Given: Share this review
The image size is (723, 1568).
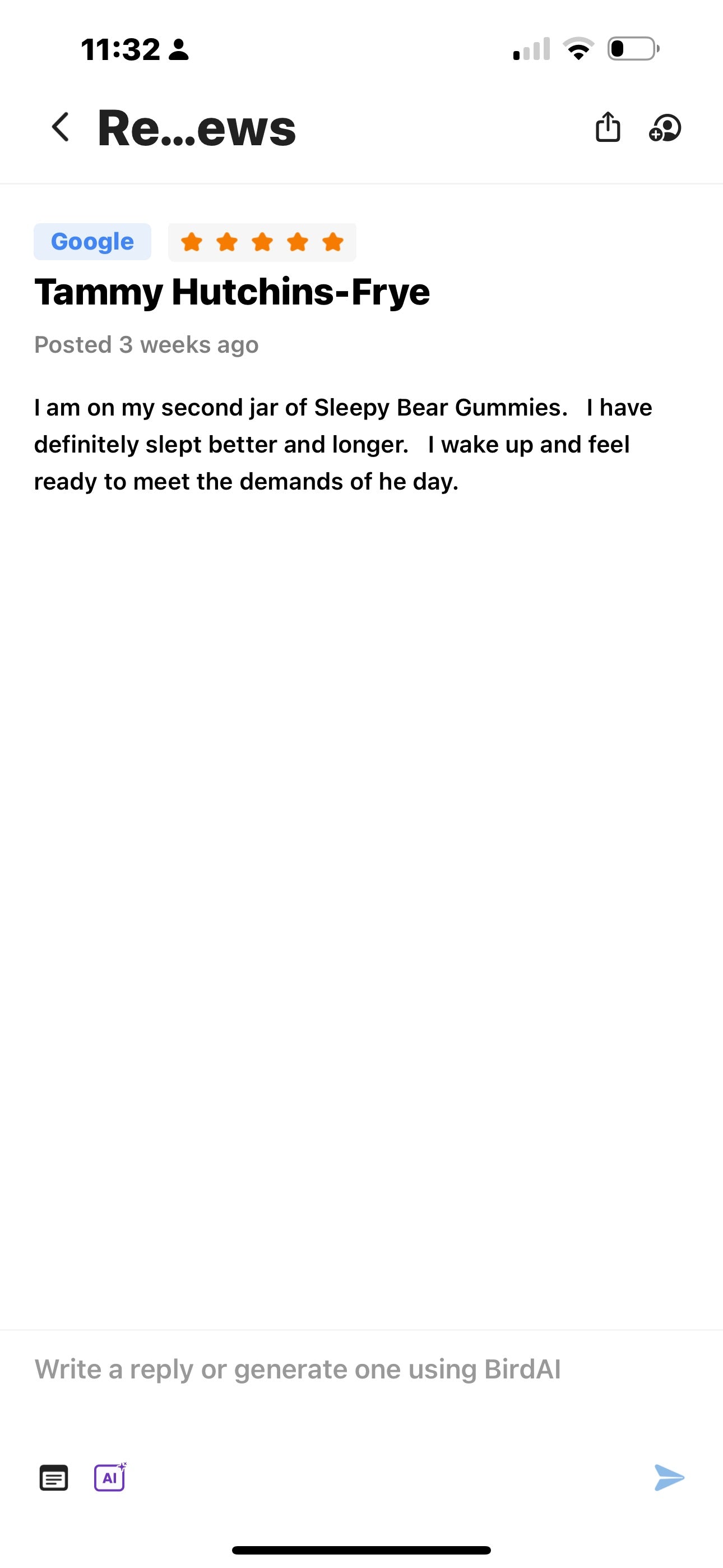Looking at the screenshot, I should 608,127.
